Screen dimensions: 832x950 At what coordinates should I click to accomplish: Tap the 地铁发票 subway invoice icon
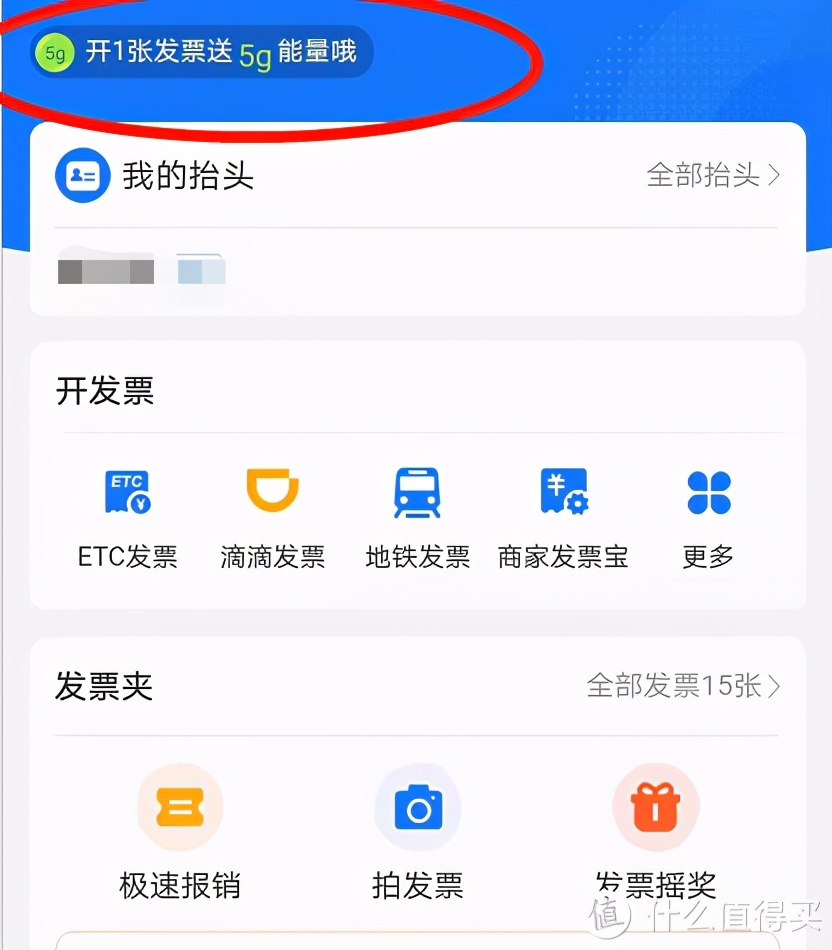(417, 491)
